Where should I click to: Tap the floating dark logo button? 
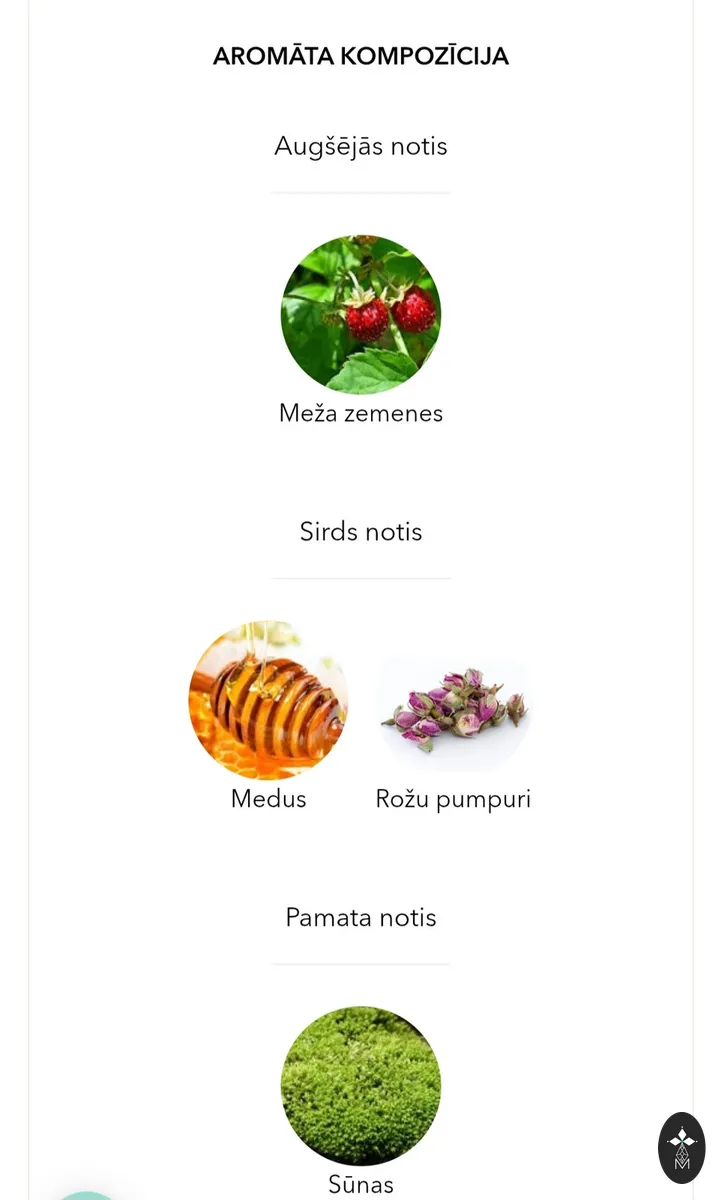[682, 1148]
